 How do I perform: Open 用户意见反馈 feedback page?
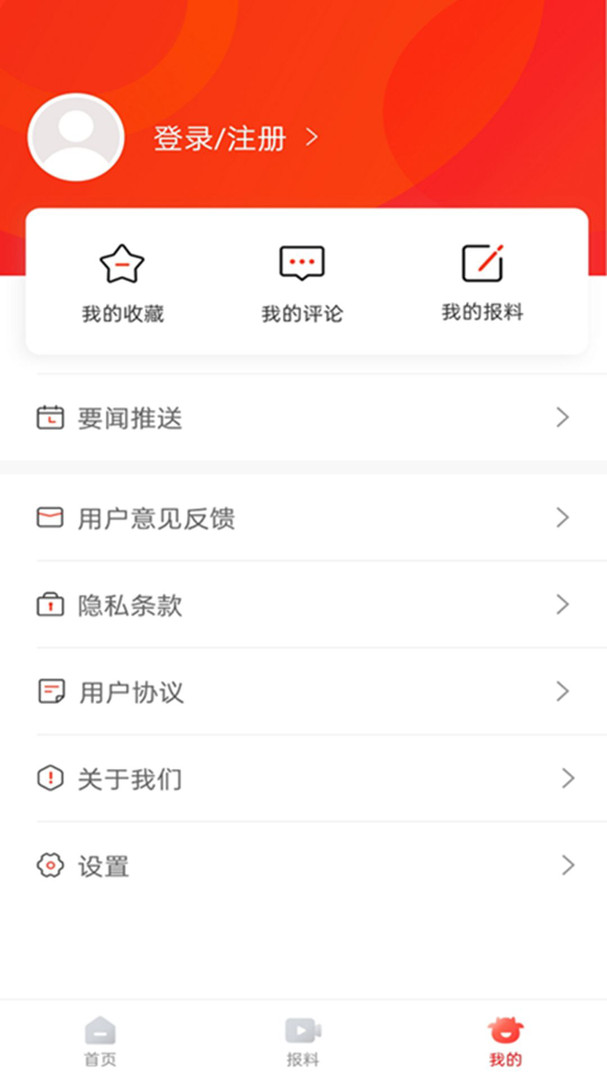(x=303, y=518)
